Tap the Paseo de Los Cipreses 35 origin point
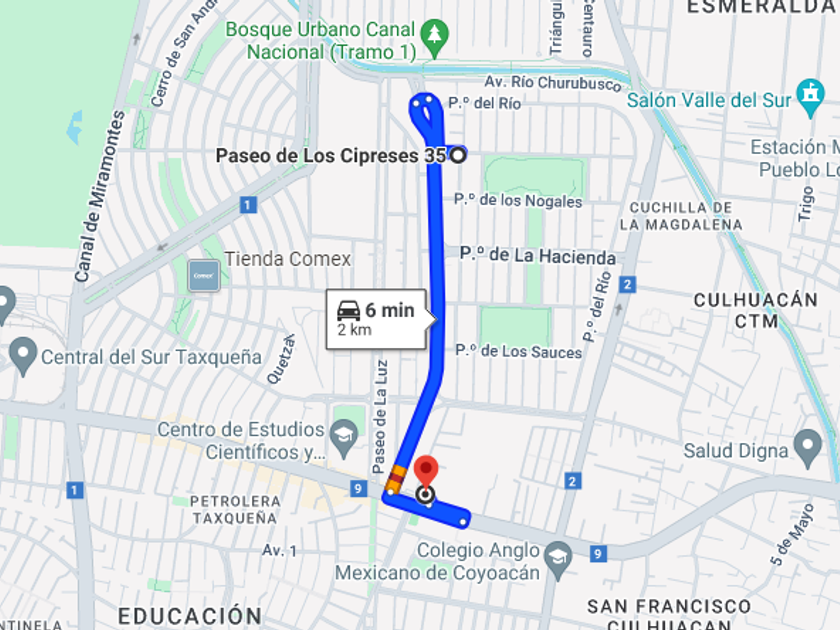 pos(457,155)
